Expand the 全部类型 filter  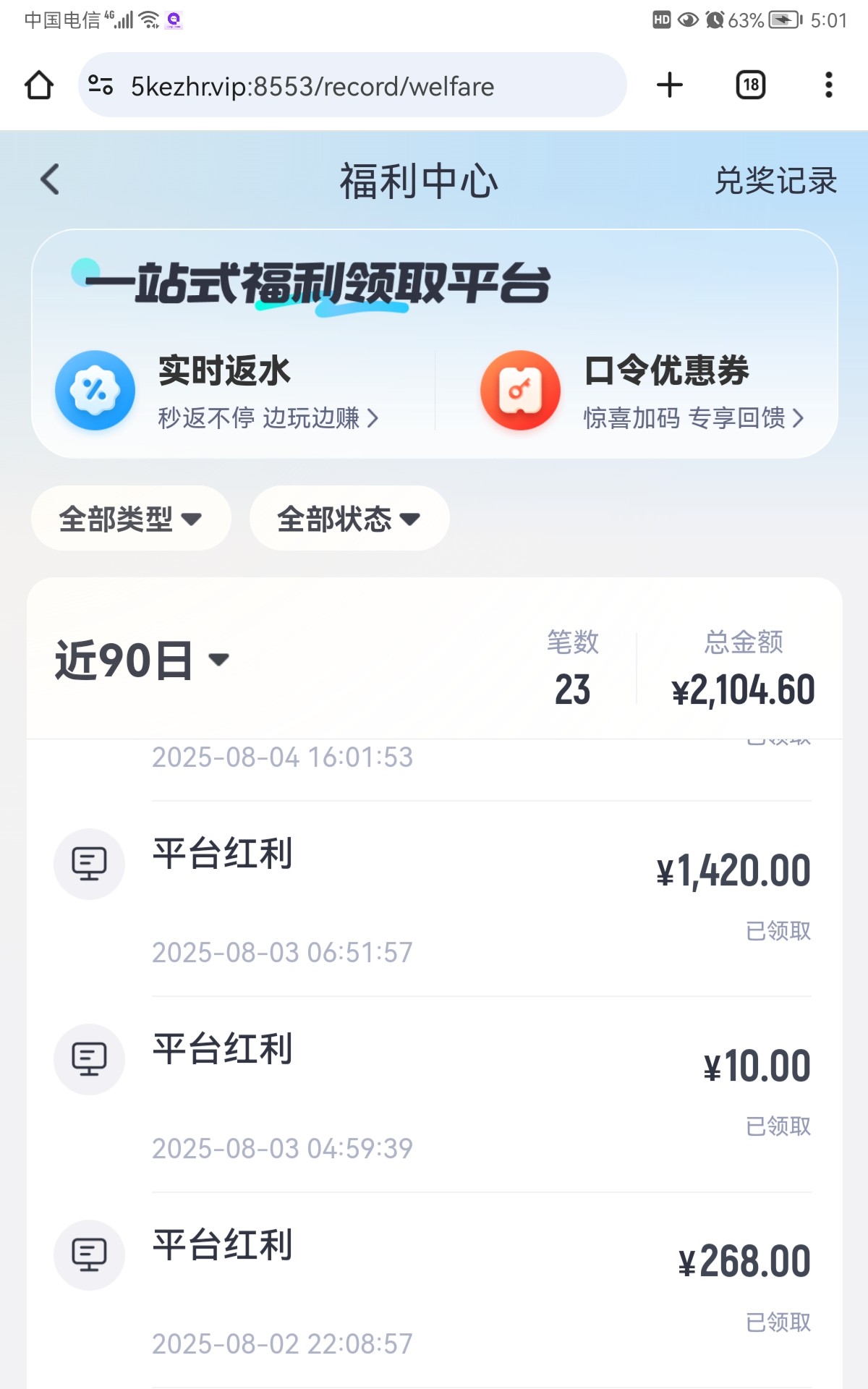click(x=131, y=519)
